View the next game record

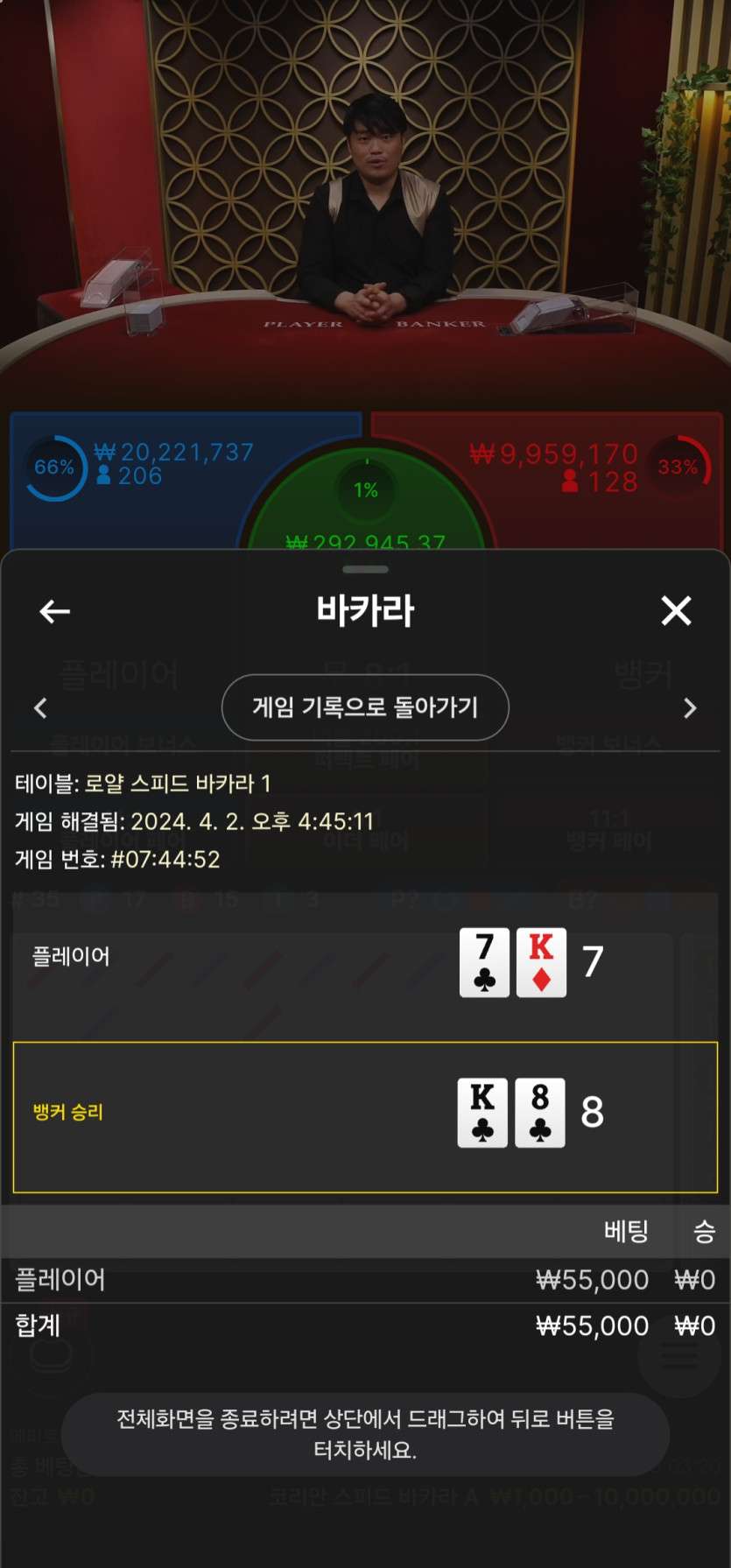pos(690,708)
